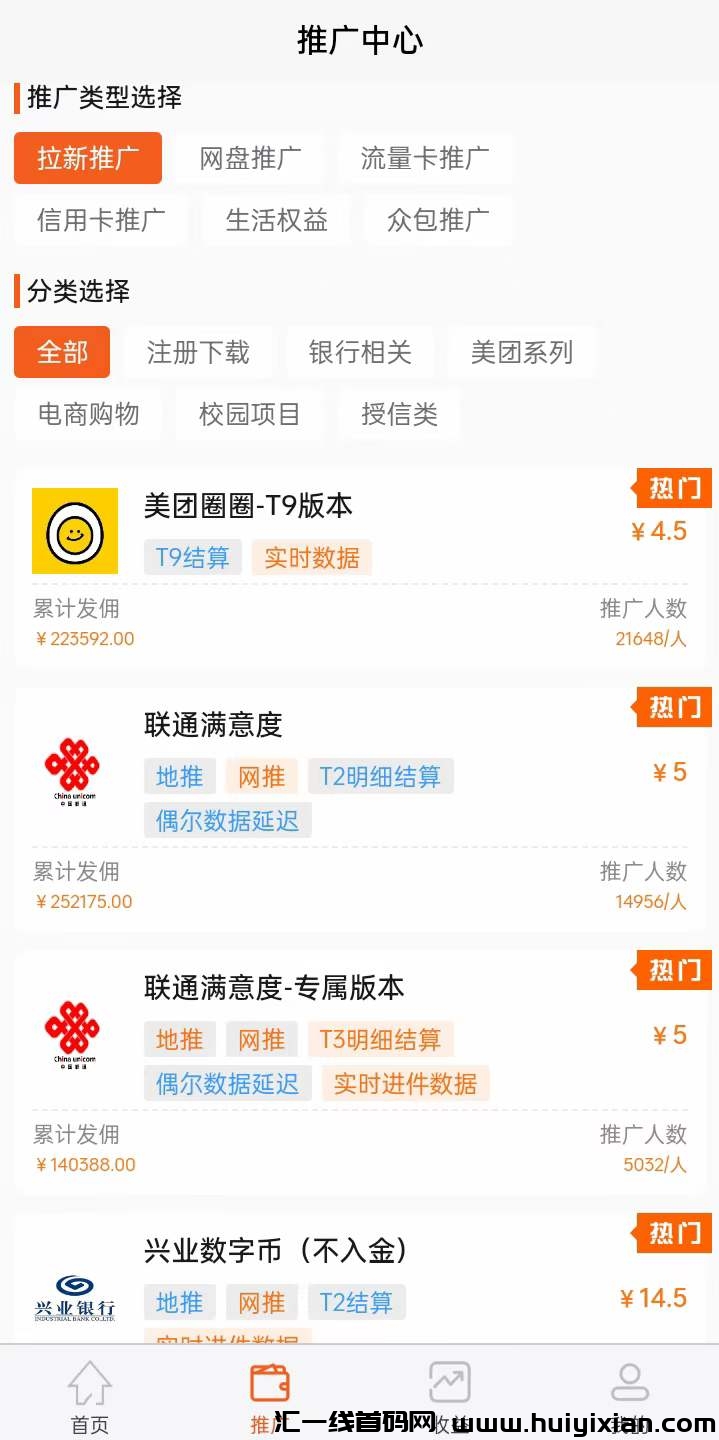Open the 联通满意度 ¥252175.00 card
The height and width of the screenshot is (1440, 719).
360,810
